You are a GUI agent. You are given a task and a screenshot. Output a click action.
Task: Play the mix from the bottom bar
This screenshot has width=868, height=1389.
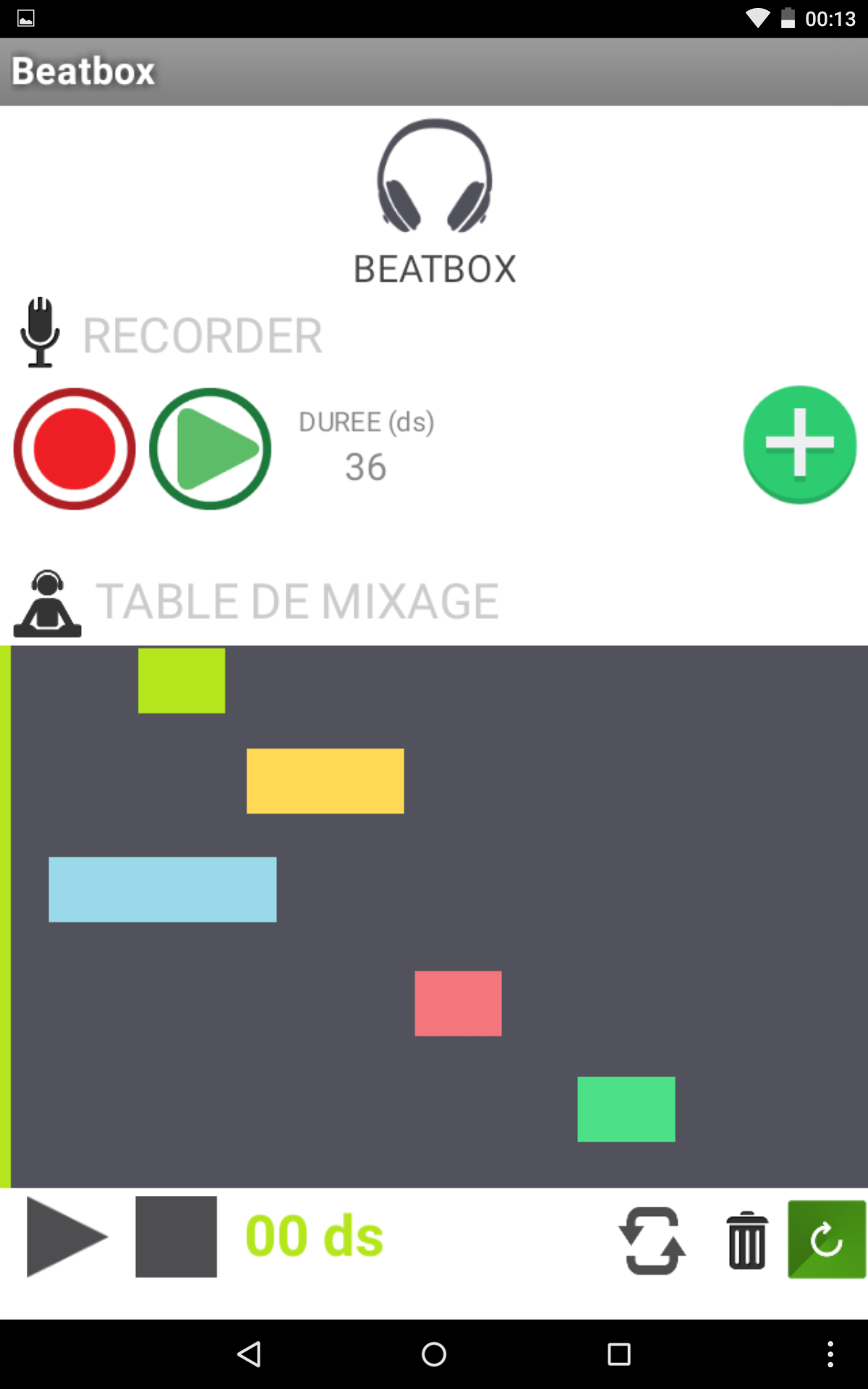(67, 1237)
